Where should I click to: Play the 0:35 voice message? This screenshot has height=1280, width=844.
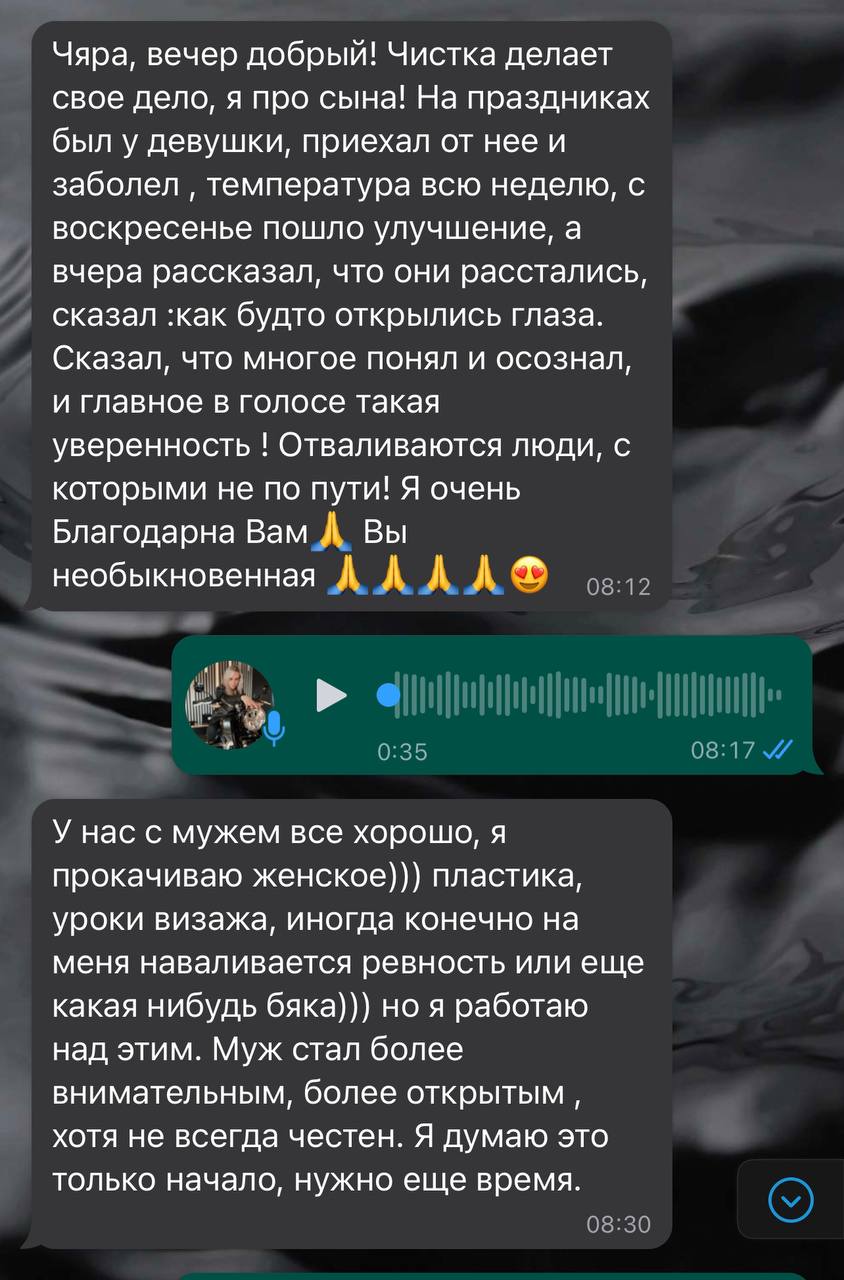click(x=331, y=694)
